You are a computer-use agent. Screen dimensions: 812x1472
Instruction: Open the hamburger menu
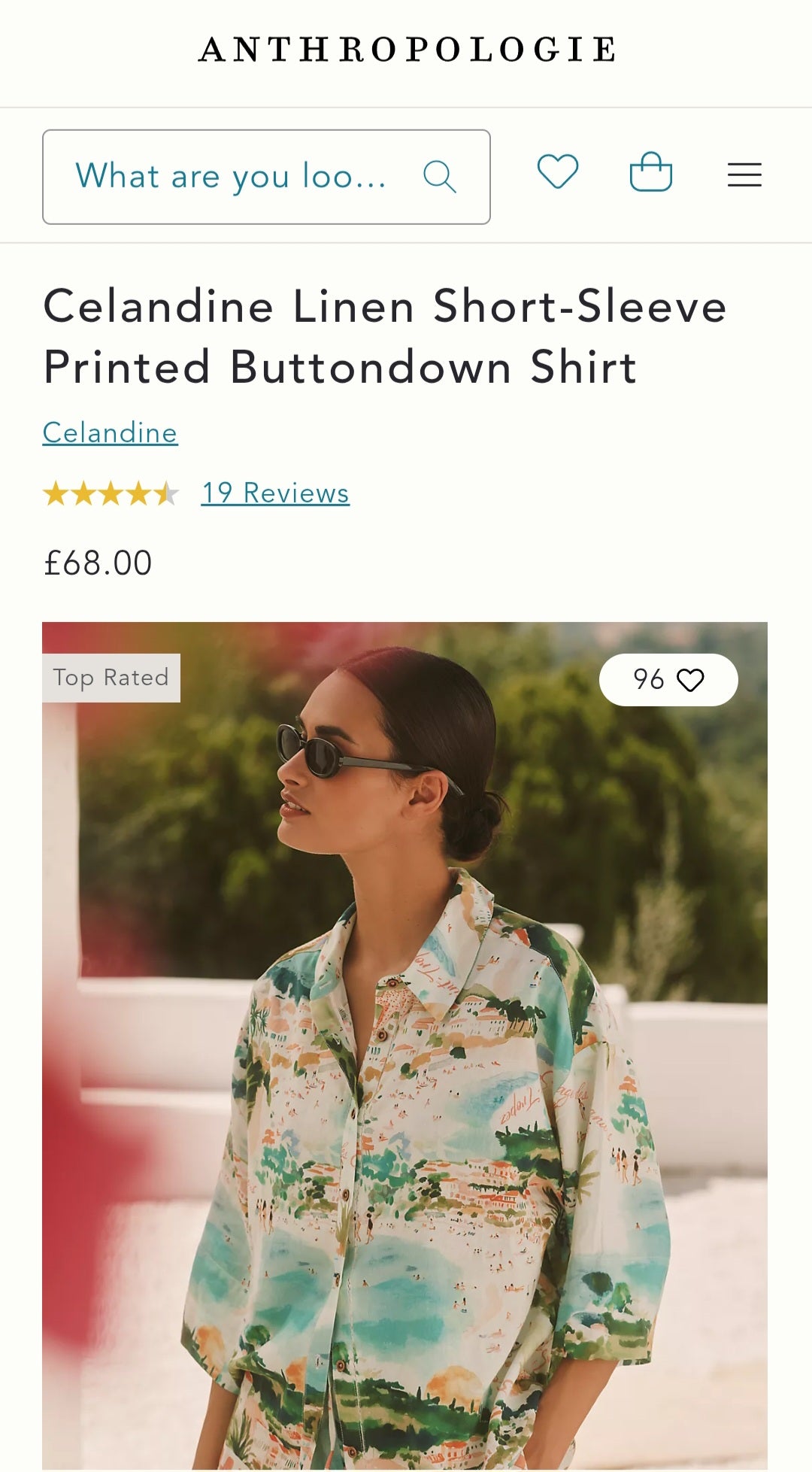[x=744, y=175]
